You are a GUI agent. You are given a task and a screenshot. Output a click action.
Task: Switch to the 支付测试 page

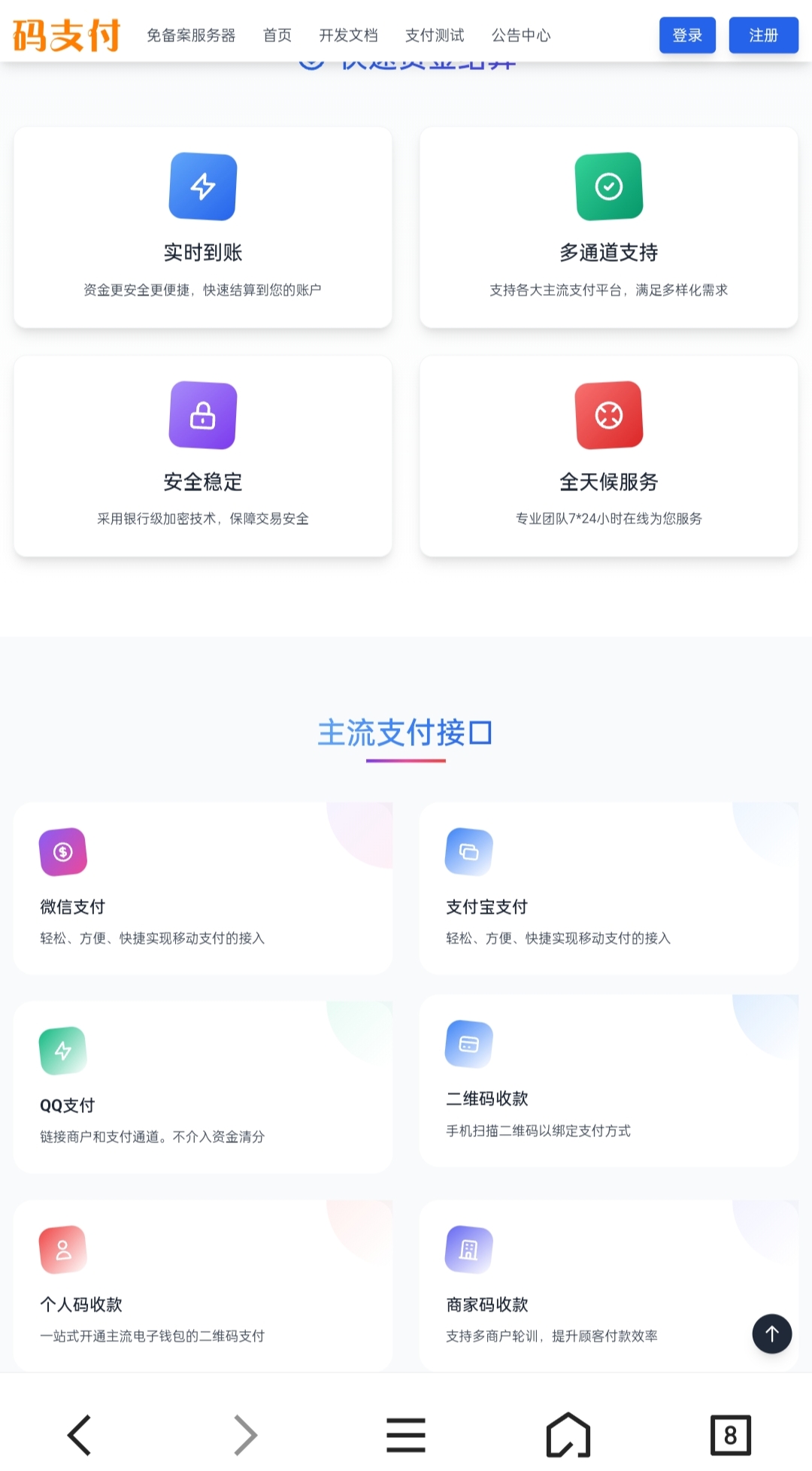(x=434, y=35)
